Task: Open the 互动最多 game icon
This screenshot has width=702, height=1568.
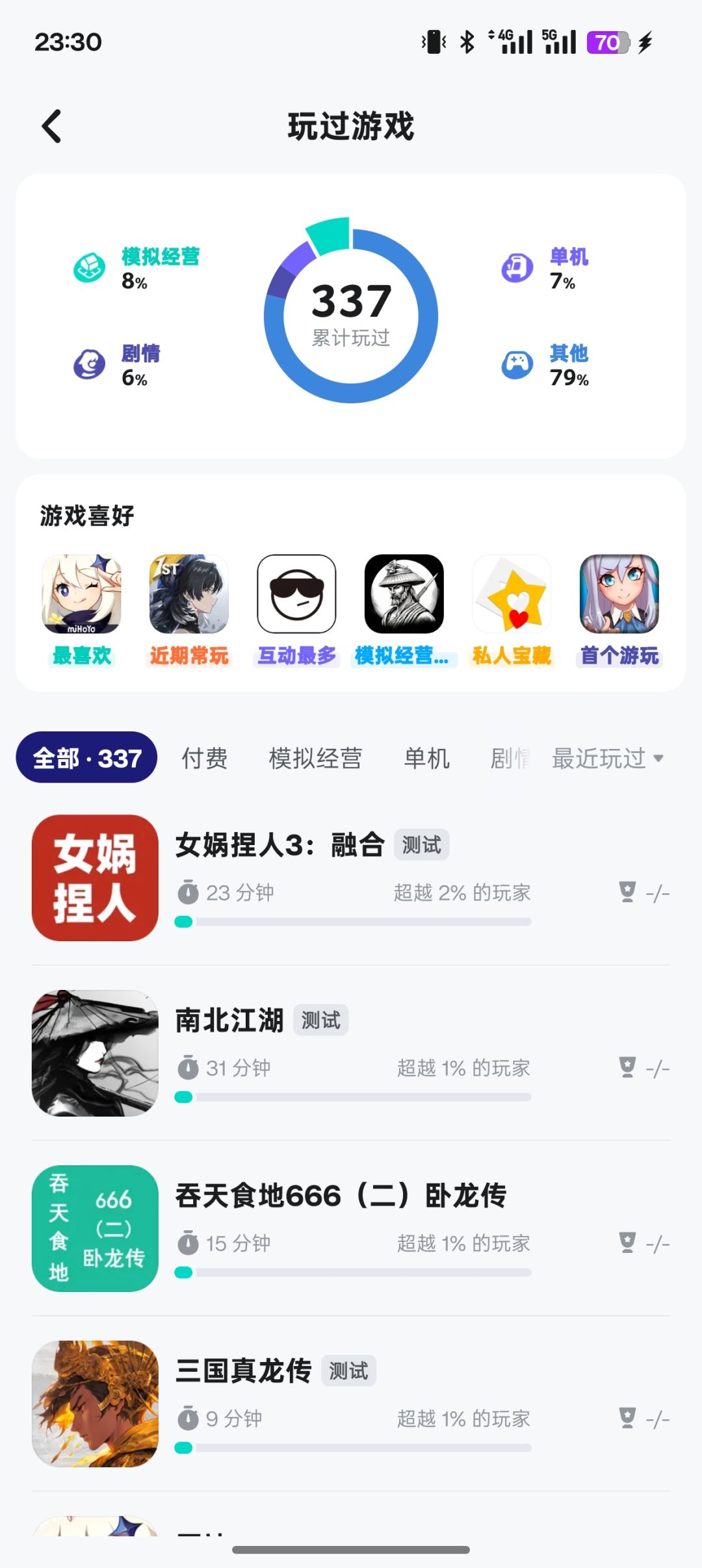Action: pos(296,594)
